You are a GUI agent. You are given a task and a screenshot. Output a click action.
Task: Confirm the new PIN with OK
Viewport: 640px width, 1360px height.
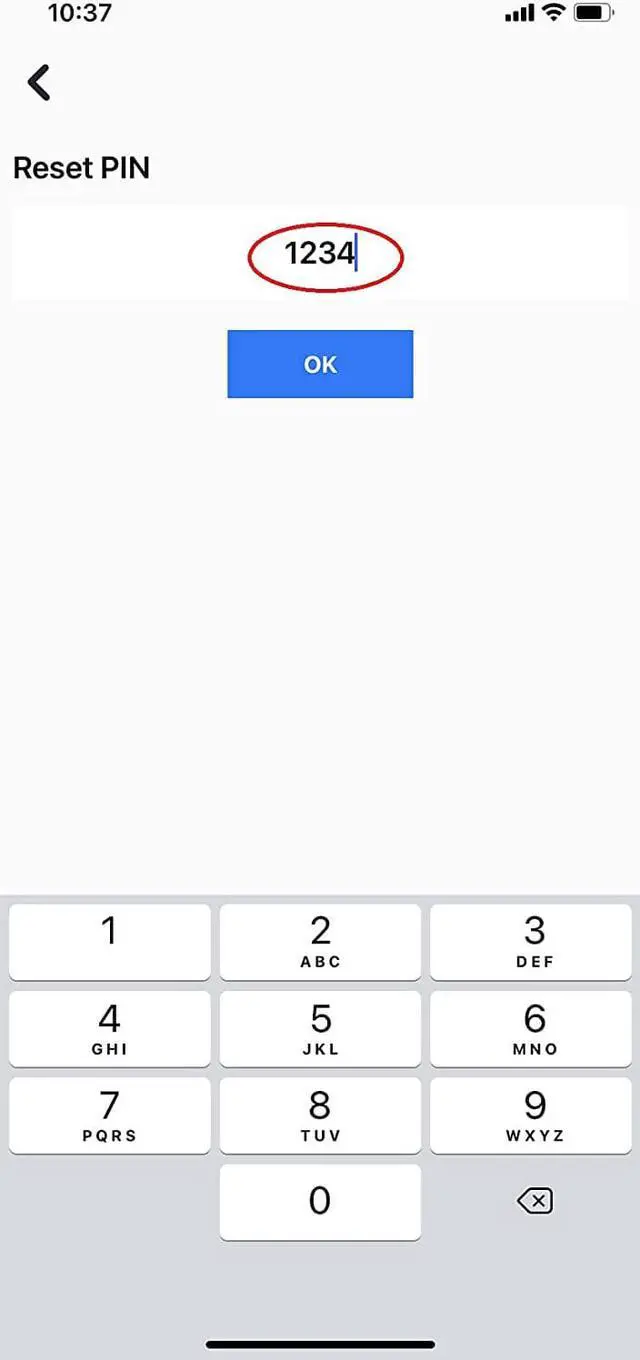320,364
